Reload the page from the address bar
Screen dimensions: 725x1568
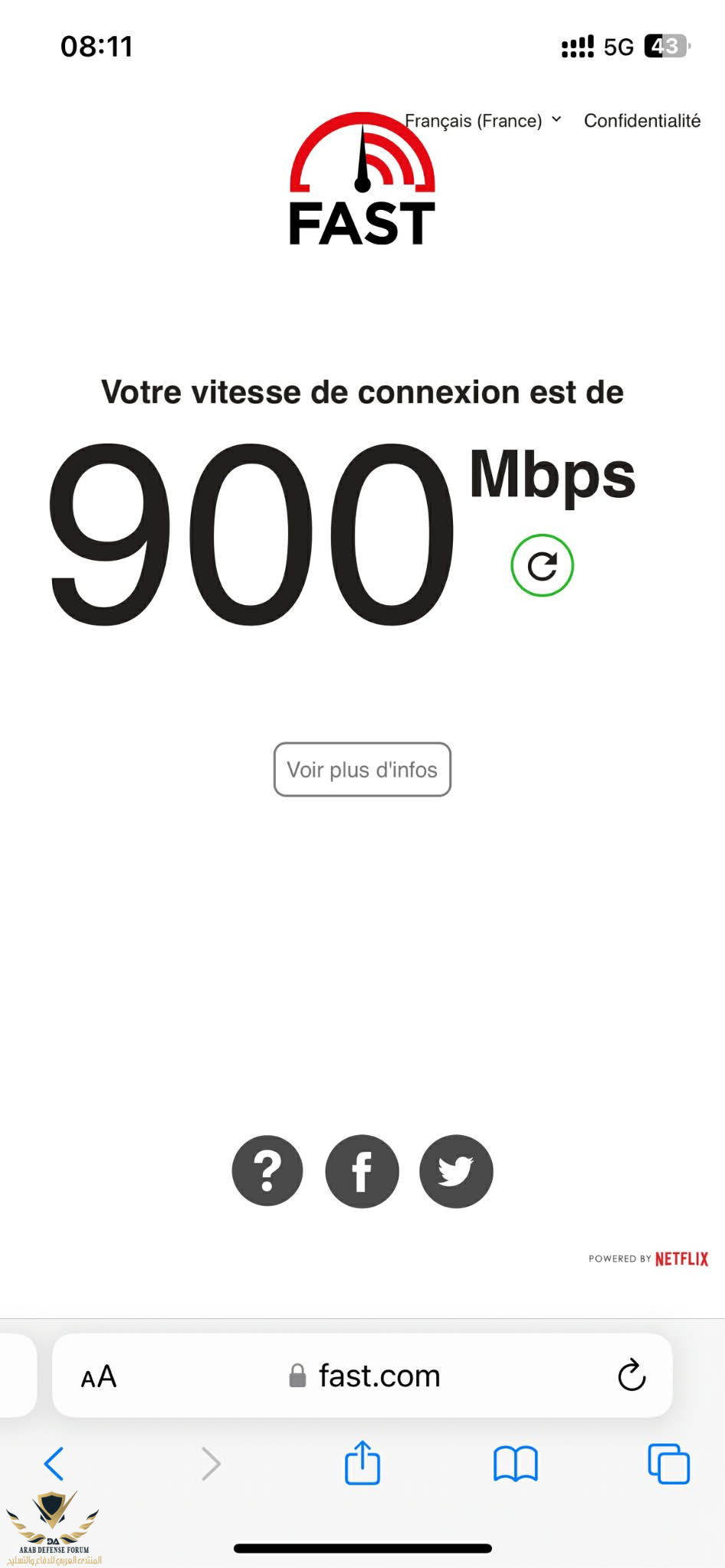(x=632, y=1377)
